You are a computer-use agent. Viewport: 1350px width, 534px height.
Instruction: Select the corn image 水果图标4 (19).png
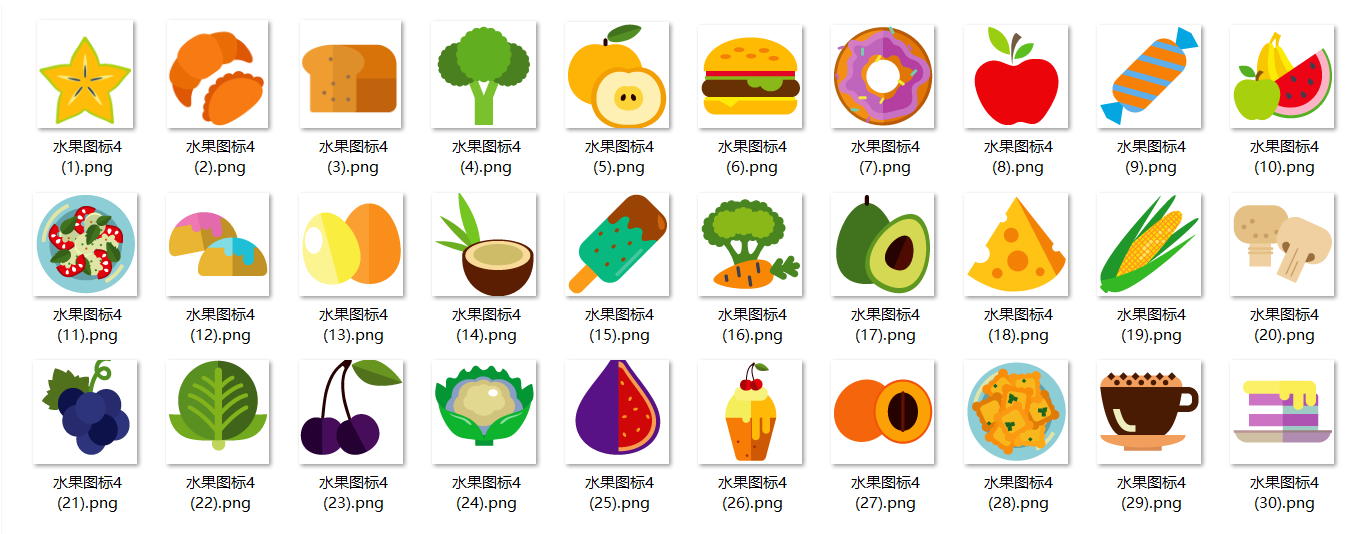tap(1148, 244)
